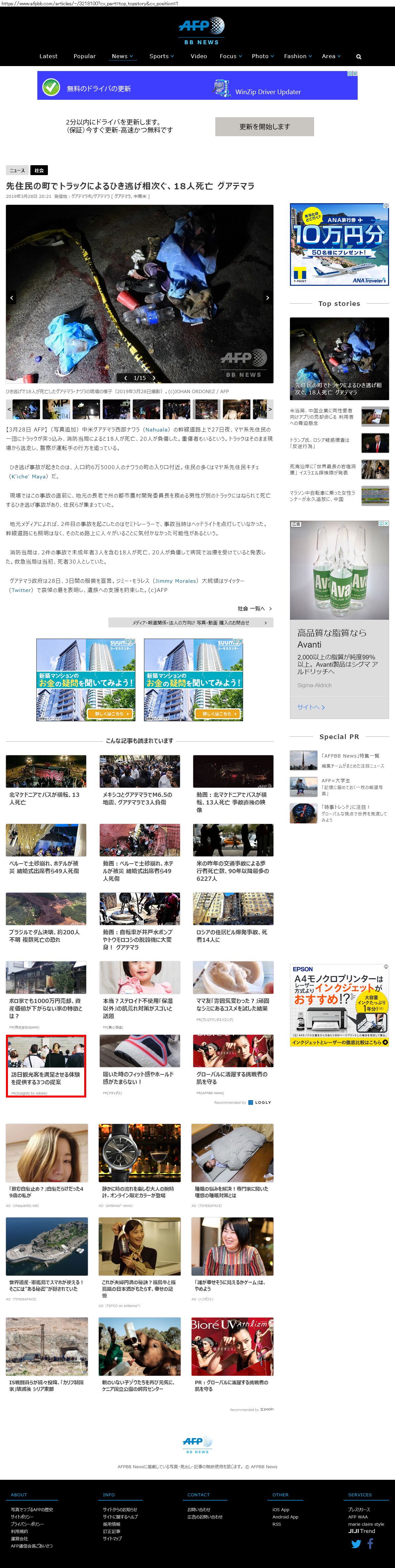This screenshot has width=395, height=1568.
Task: Expand the Sports dropdown menu
Action: 161,56
